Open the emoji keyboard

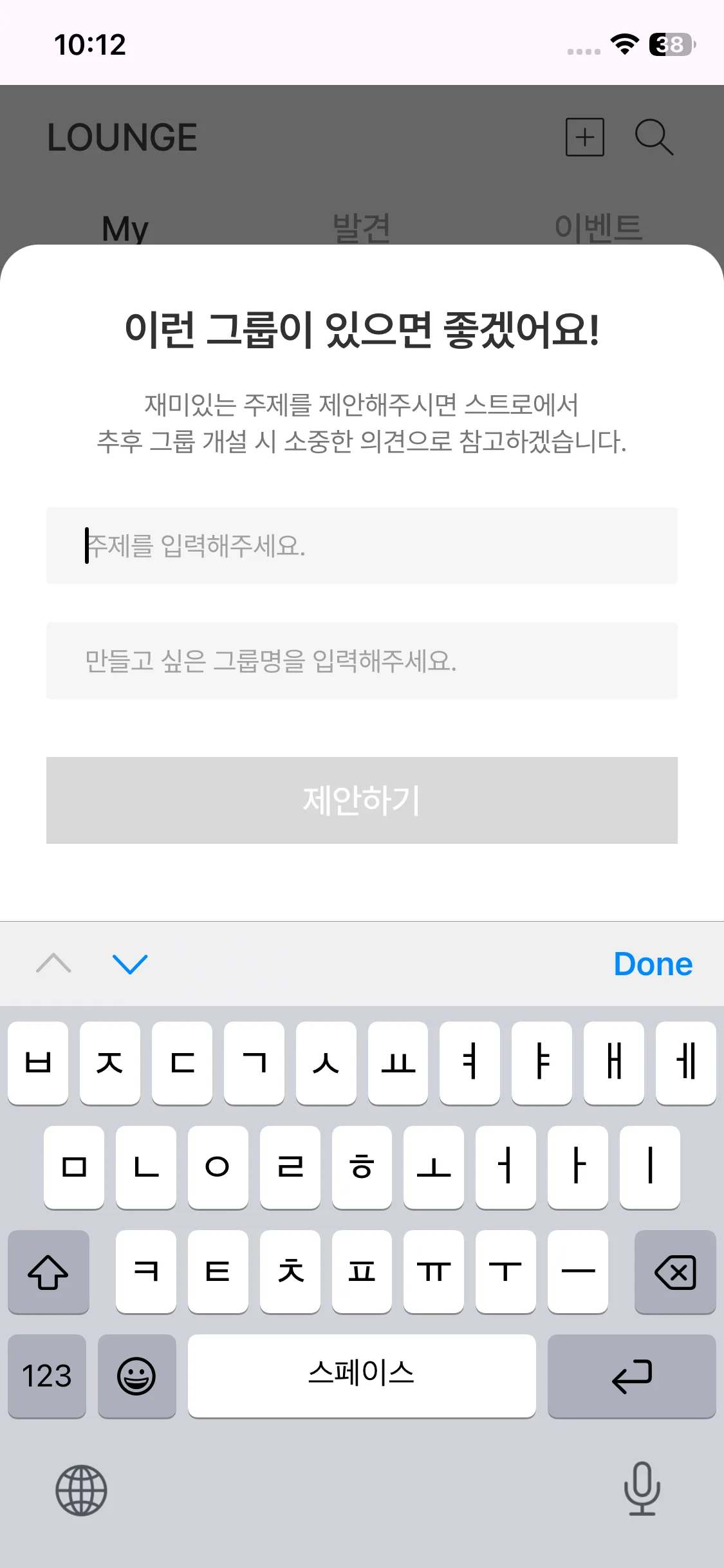click(136, 1376)
